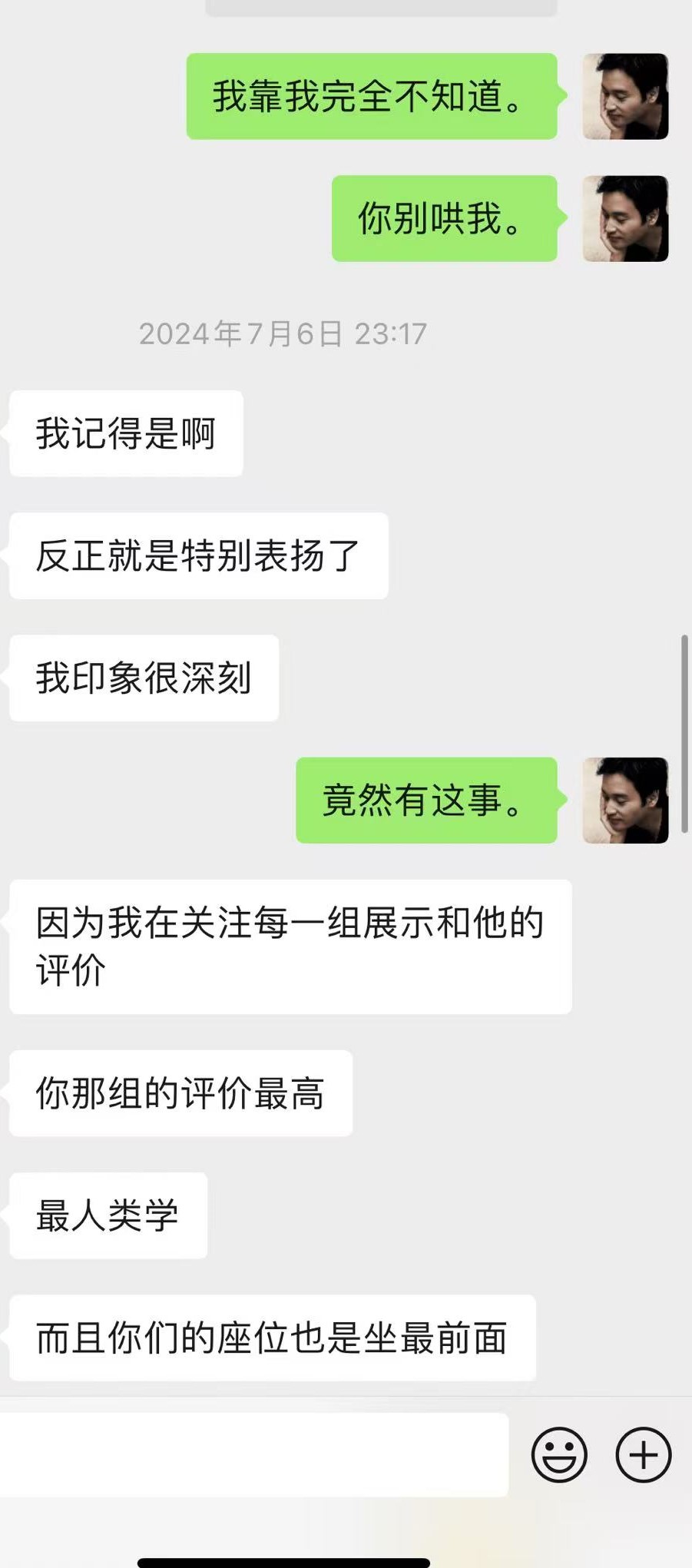The width and height of the screenshot is (692, 1568).
Task: Tap the avatar beside 竟然有这事
Action: [x=625, y=800]
